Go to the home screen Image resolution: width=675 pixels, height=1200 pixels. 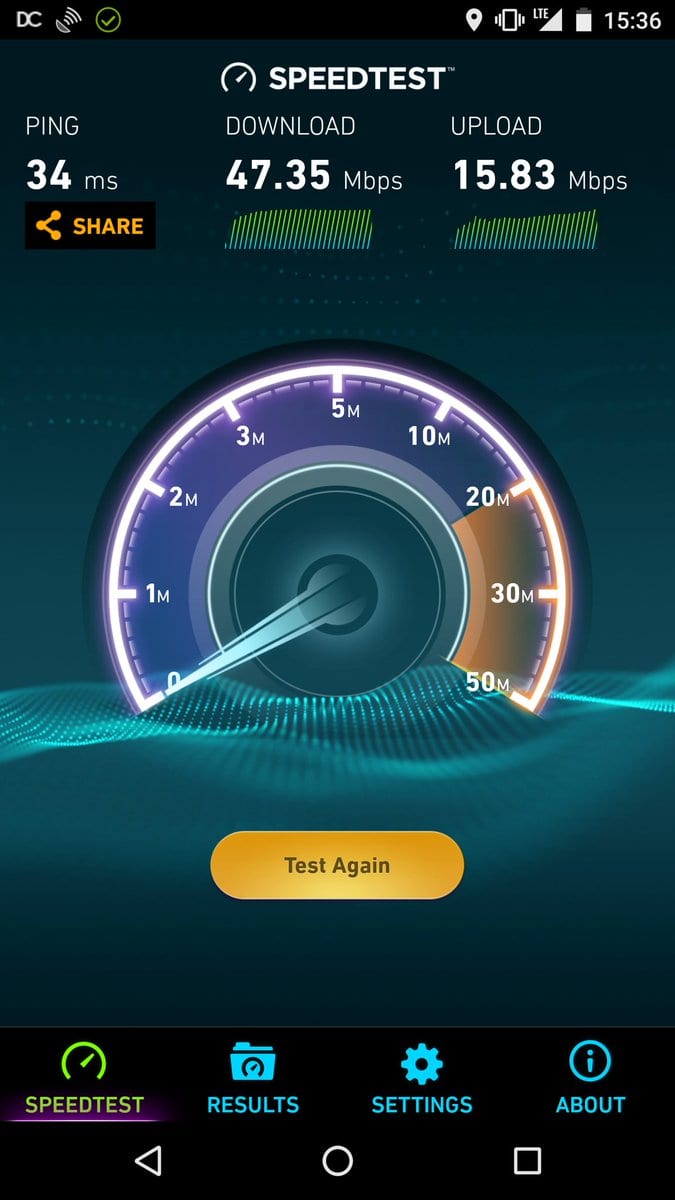pyautogui.click(x=338, y=1160)
